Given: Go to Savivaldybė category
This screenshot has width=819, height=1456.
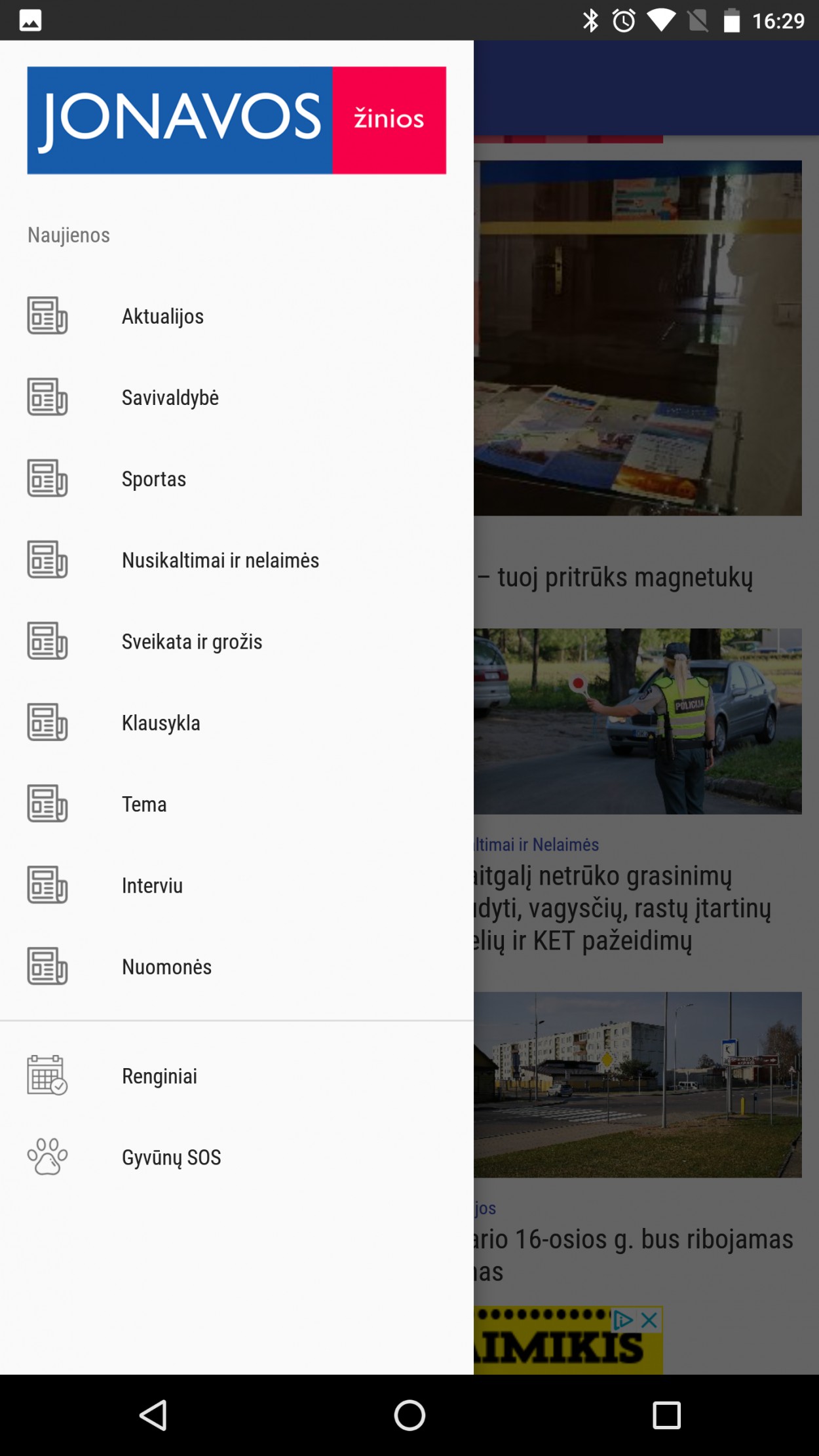Looking at the screenshot, I should coord(237,398).
